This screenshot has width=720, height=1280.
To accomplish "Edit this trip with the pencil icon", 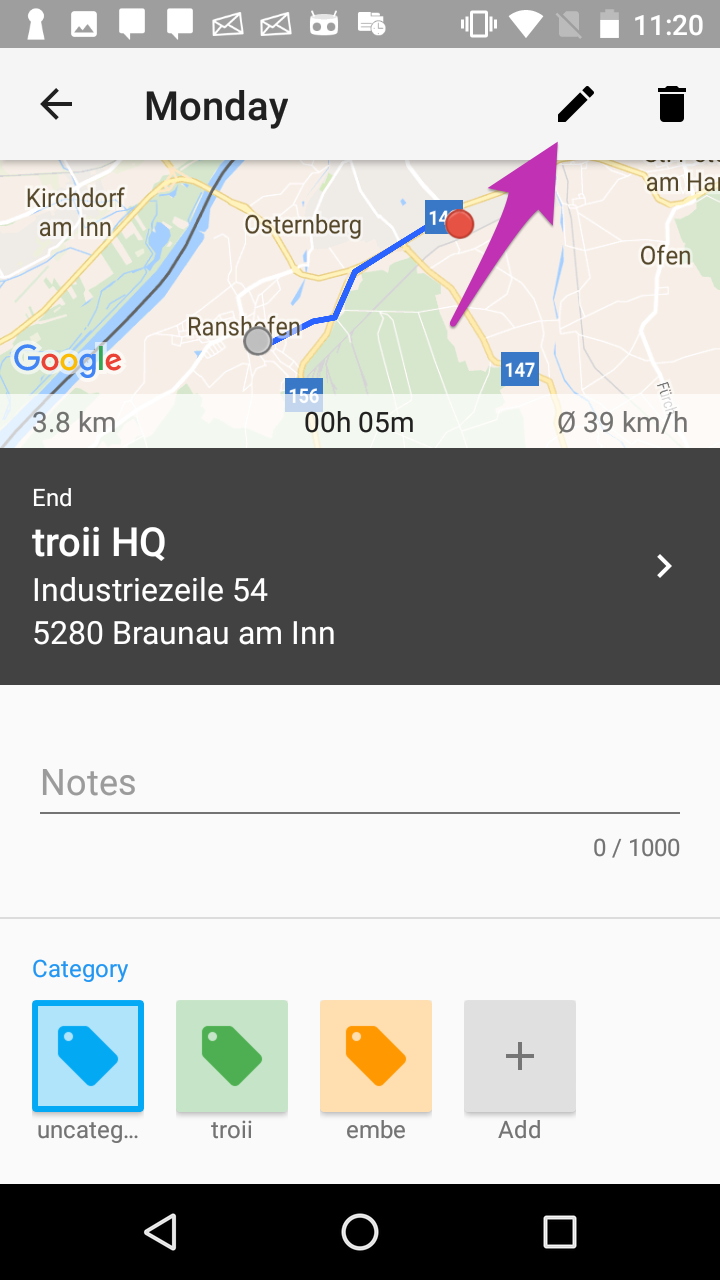I will [575, 105].
